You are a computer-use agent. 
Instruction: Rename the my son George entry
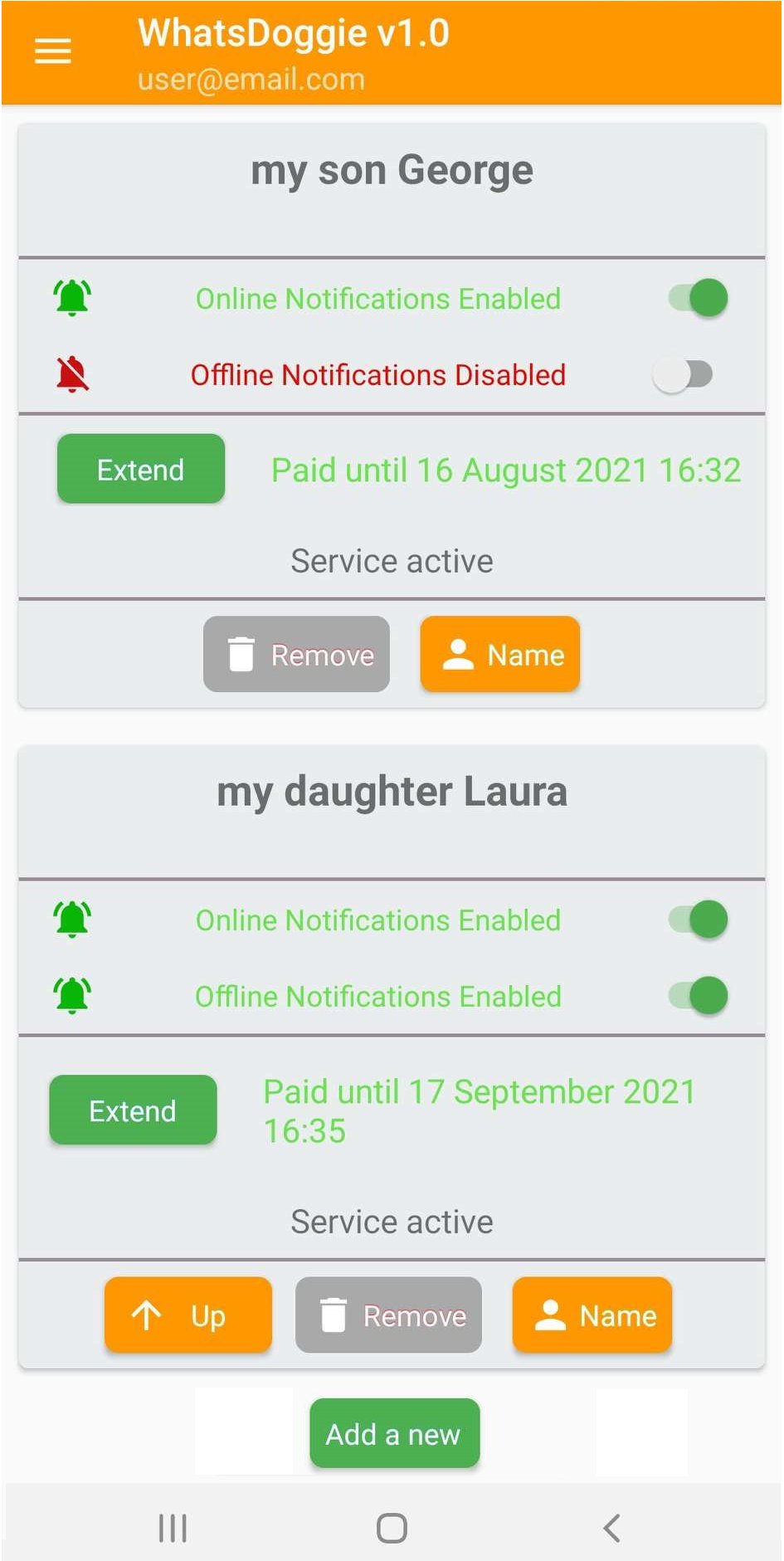(499, 654)
